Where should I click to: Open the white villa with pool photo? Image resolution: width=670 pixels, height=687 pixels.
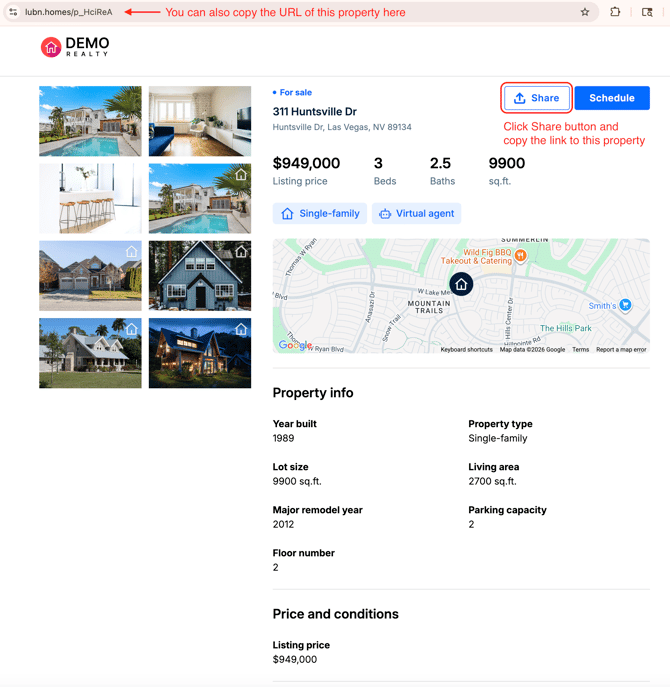tap(90, 121)
